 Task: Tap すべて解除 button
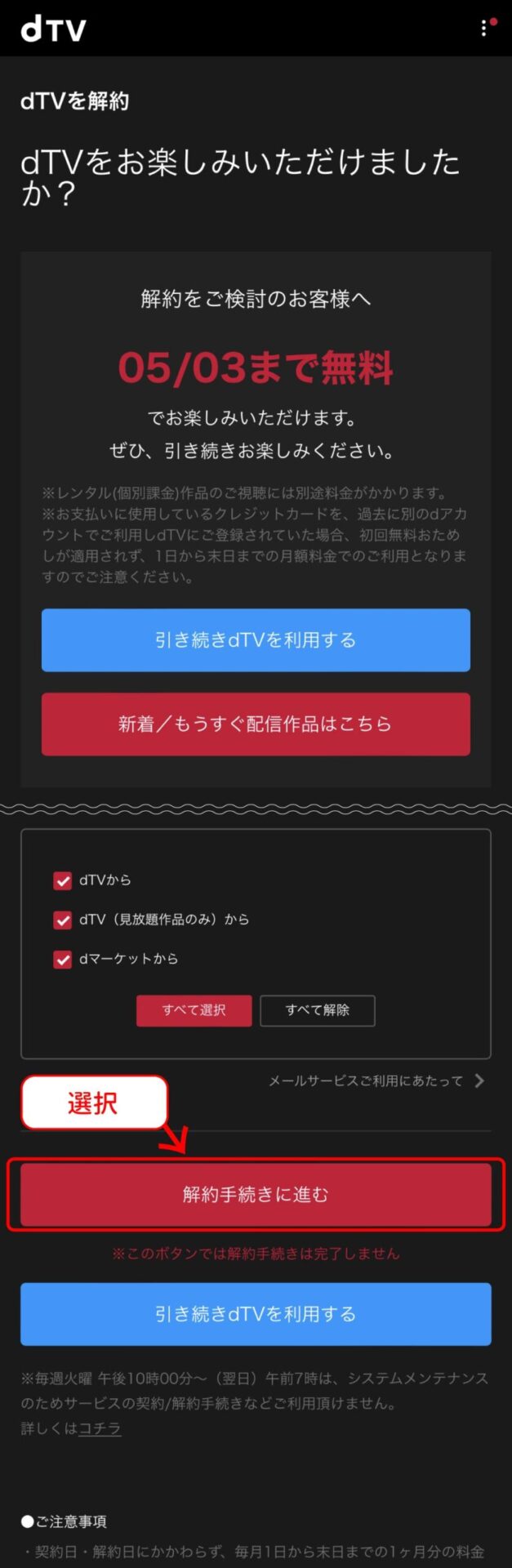[317, 1010]
